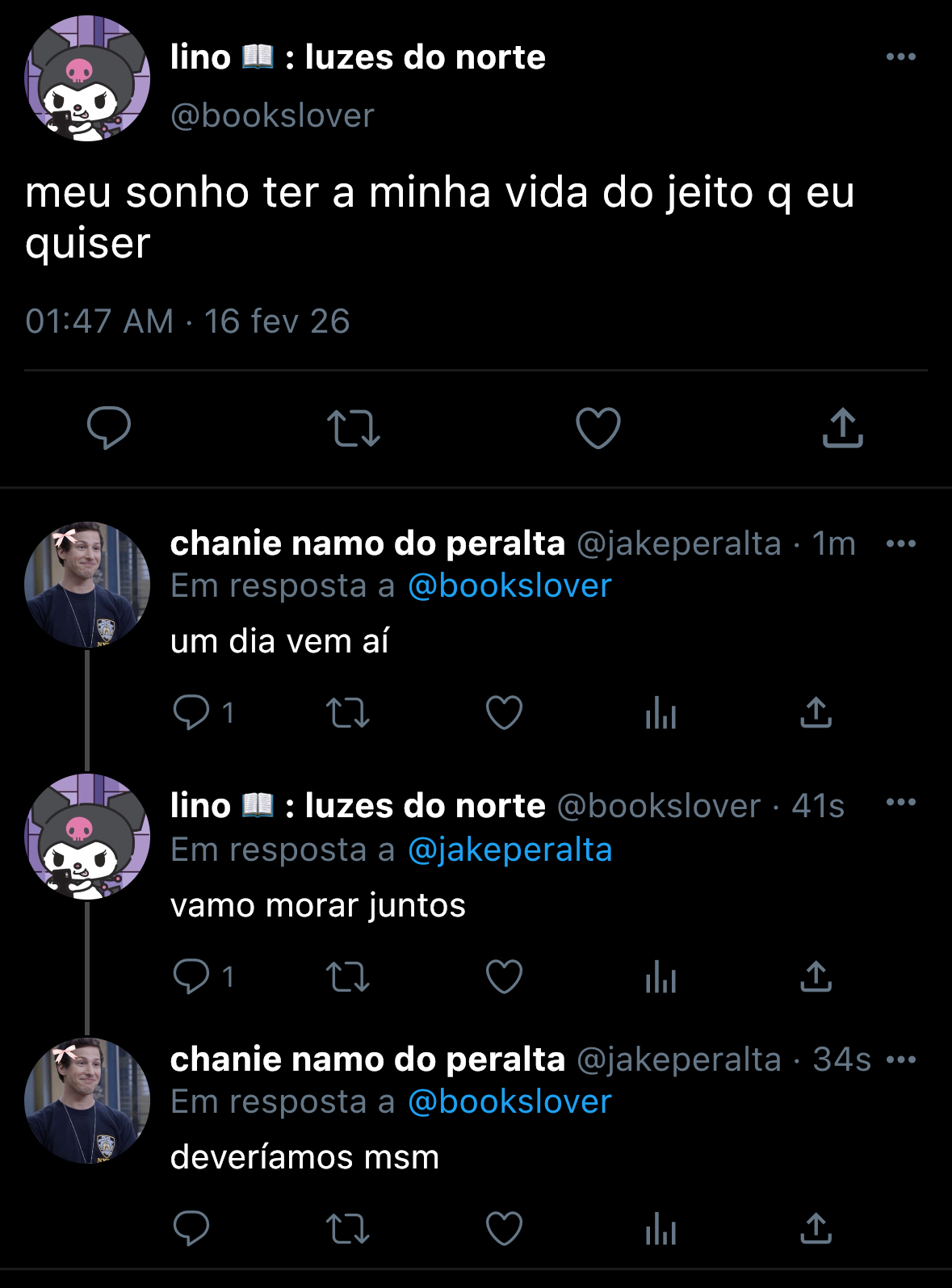This screenshot has width=952, height=1288.
Task: Open overflow menu on the main tweet
Action: tap(900, 57)
